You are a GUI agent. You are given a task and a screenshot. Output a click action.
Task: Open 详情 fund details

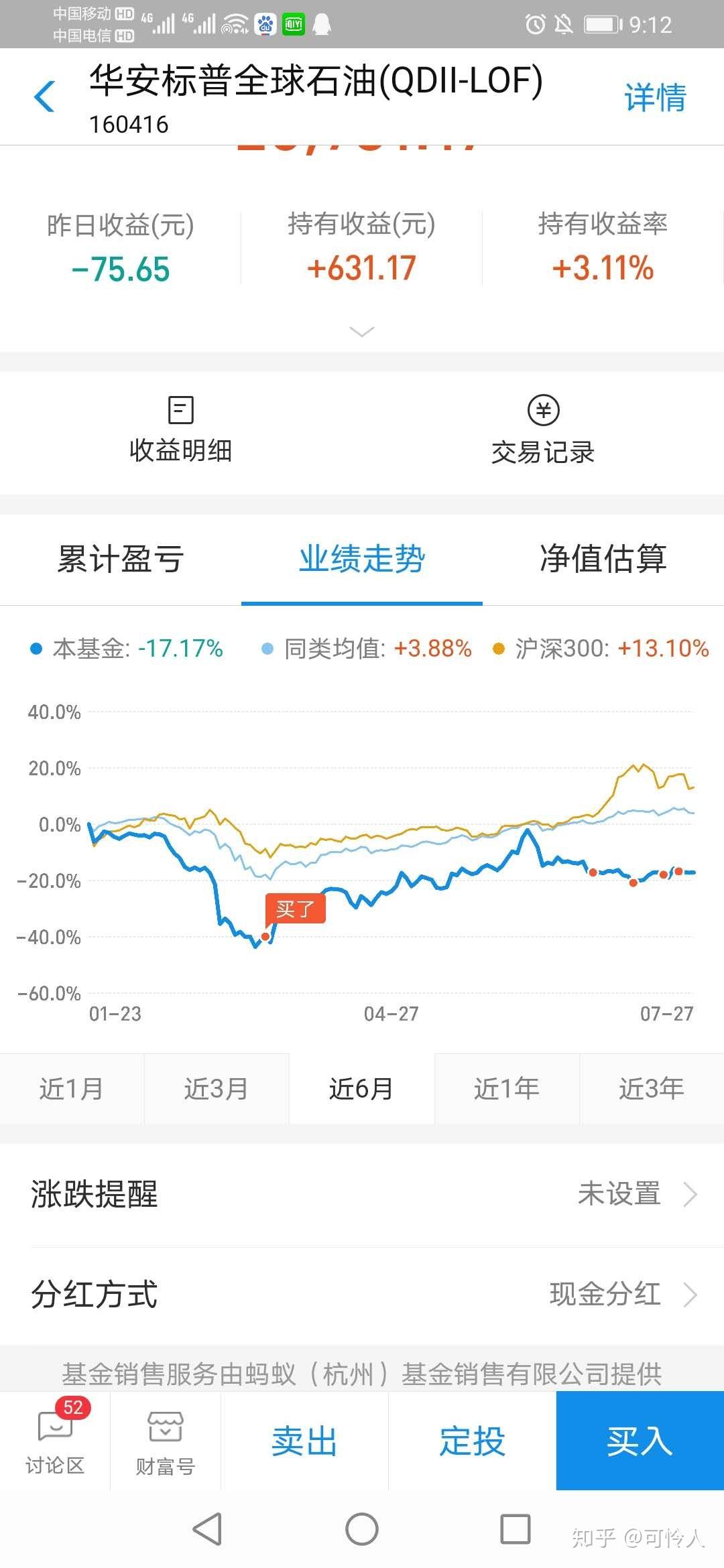pyautogui.click(x=655, y=98)
